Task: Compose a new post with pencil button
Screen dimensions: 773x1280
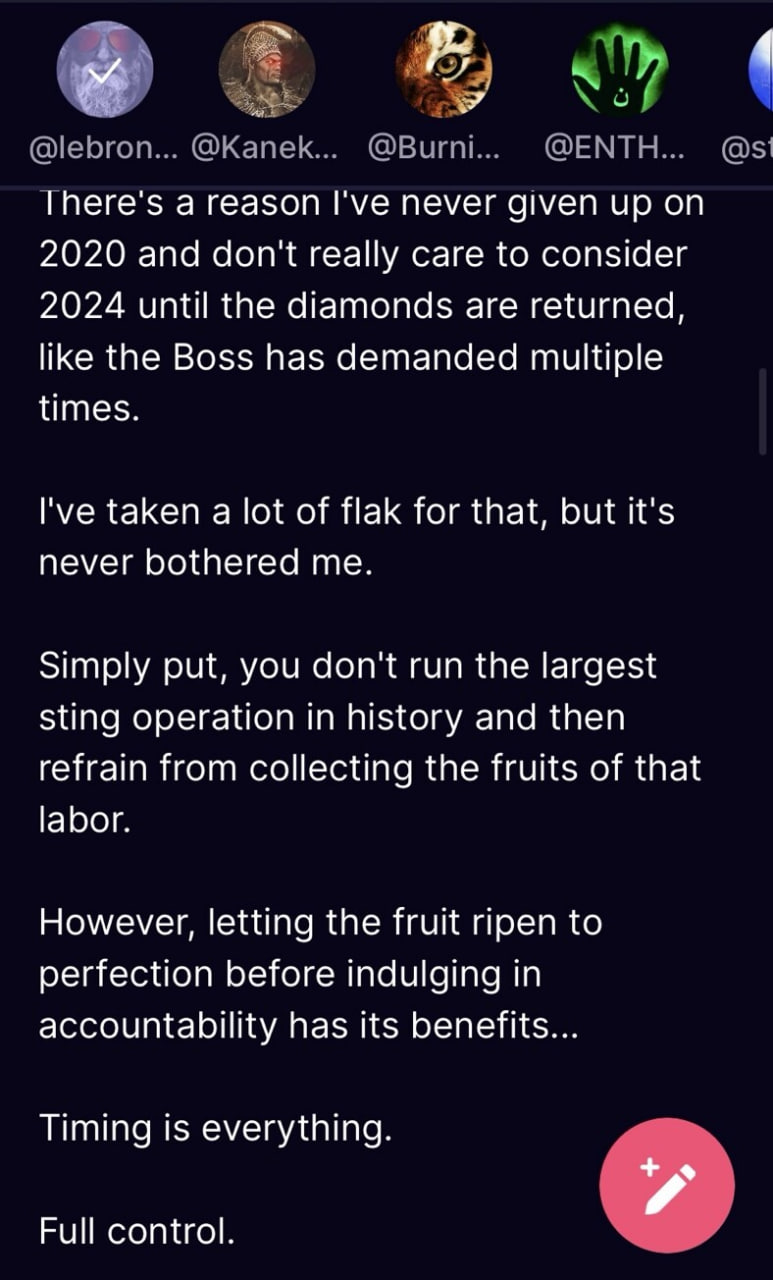Action: (667, 1185)
